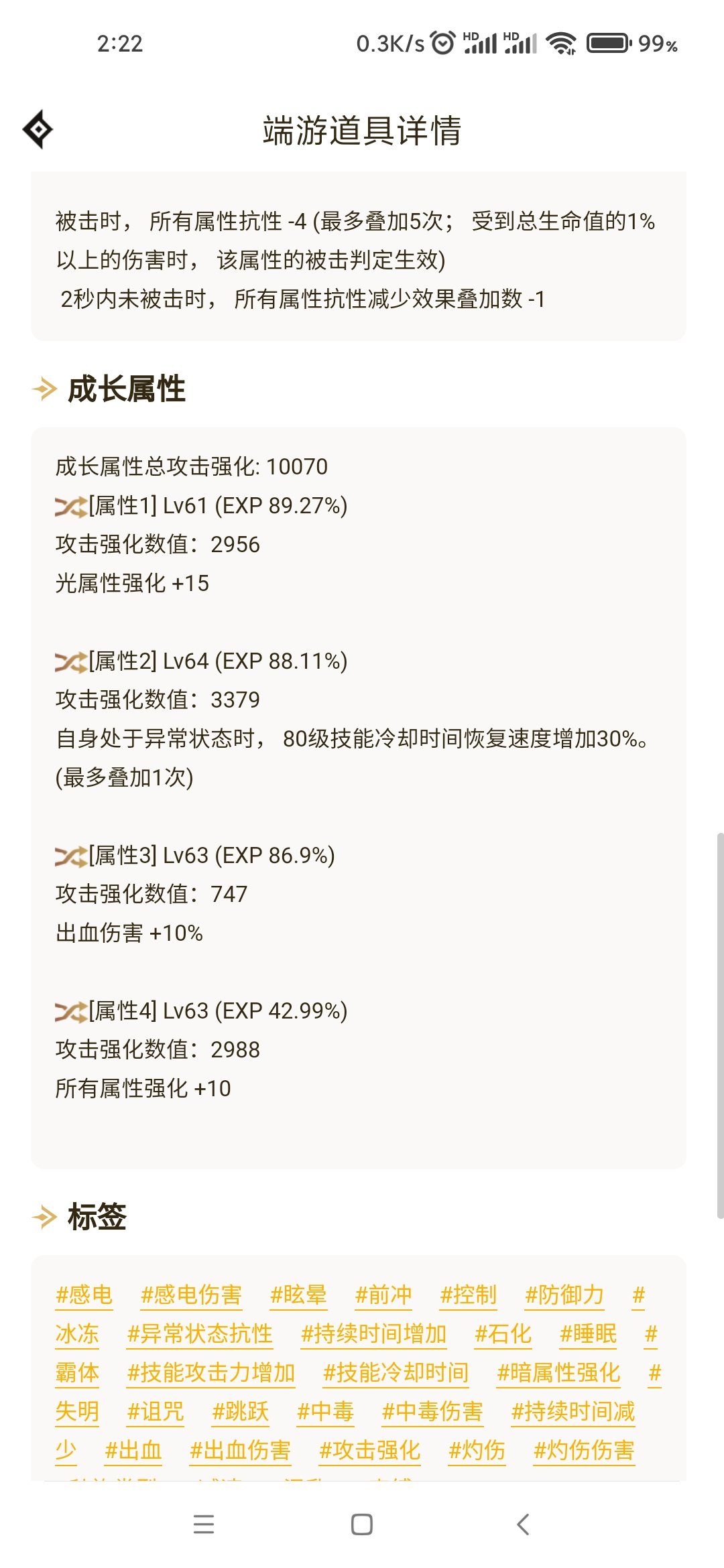The image size is (724, 1568).
Task: Open the #技能冷却时间 tag
Action: 396,1372
